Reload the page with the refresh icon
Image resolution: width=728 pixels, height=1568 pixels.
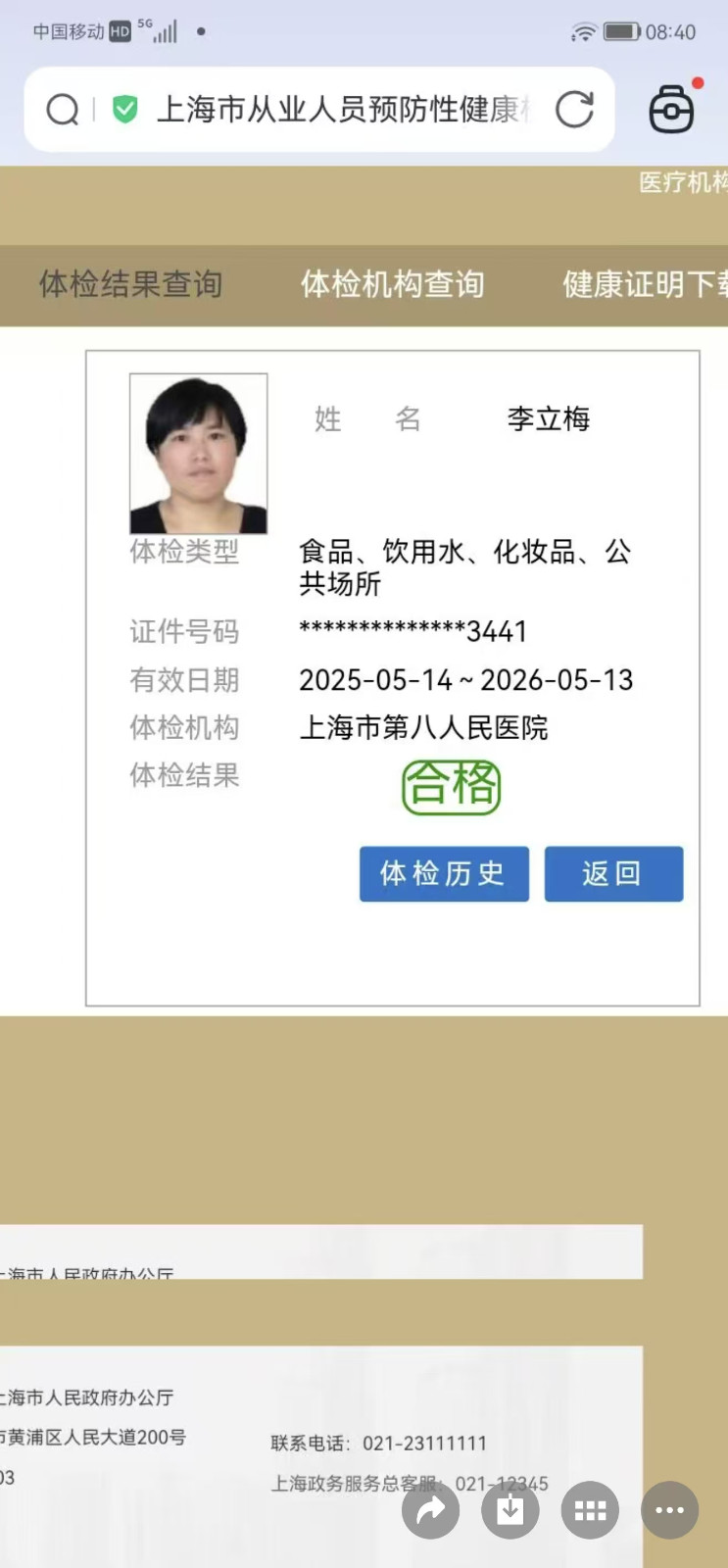[x=574, y=110]
